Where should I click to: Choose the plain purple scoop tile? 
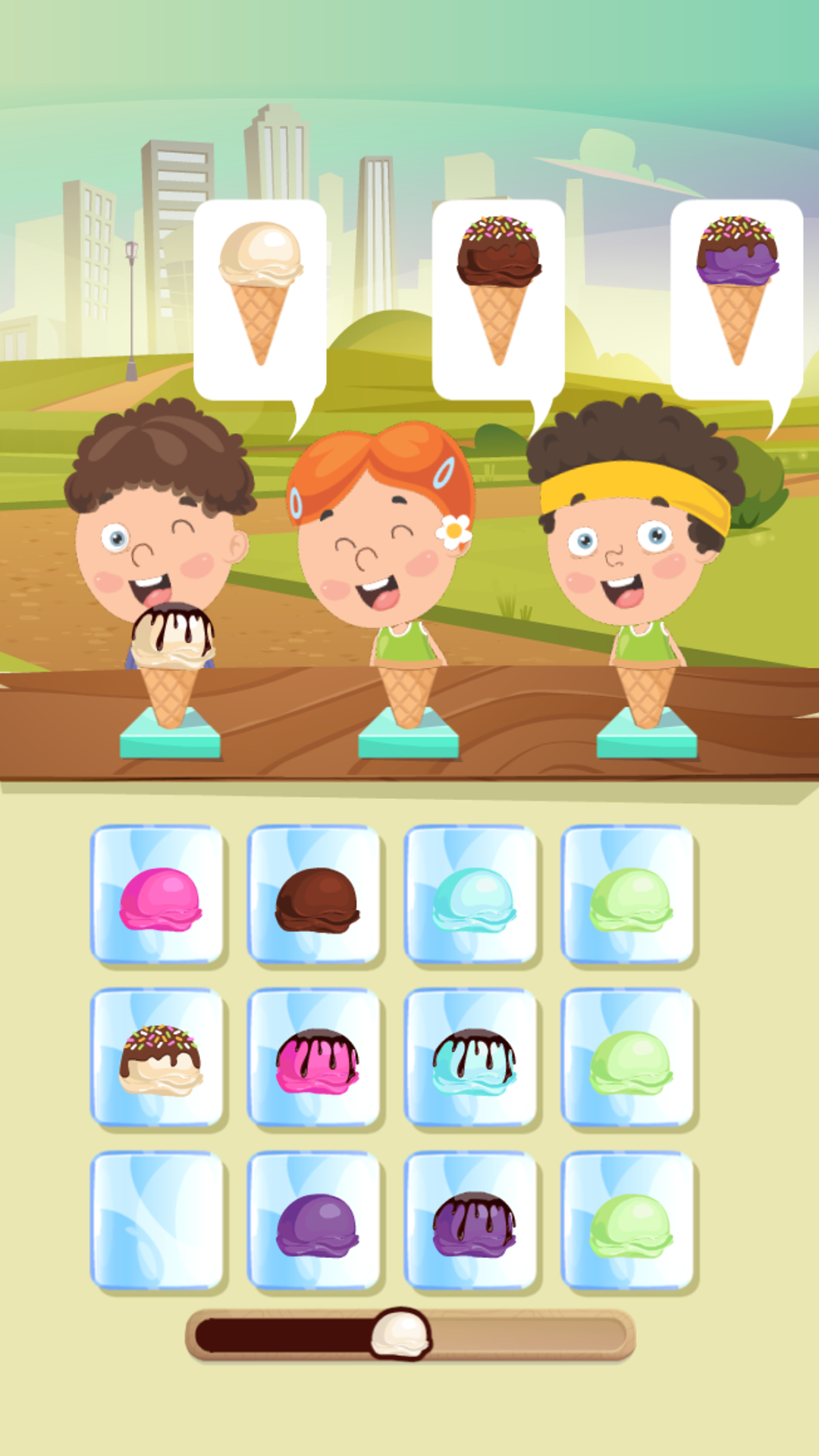coord(315,1222)
